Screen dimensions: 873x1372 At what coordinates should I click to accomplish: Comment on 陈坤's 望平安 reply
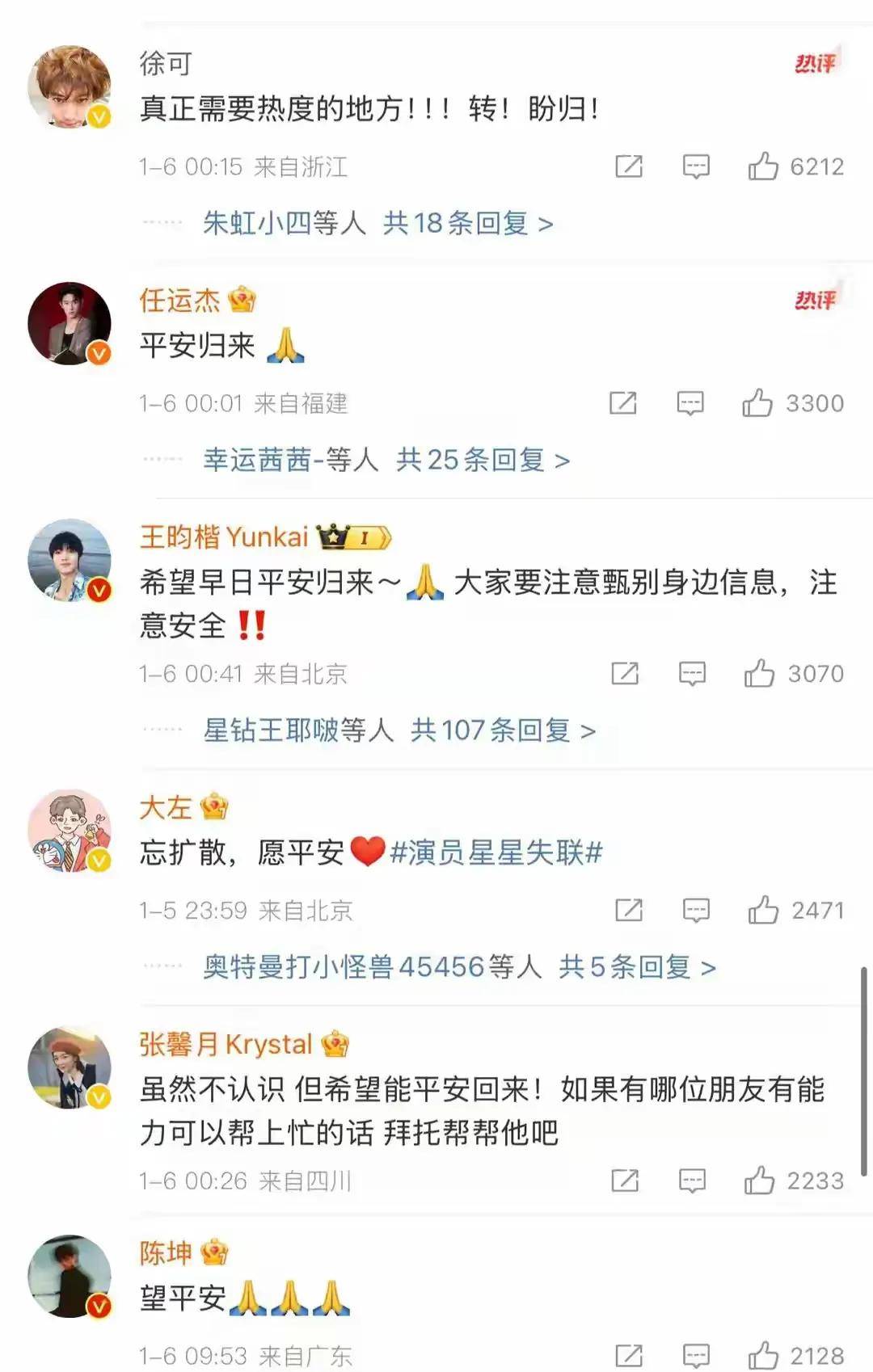pos(696,1356)
